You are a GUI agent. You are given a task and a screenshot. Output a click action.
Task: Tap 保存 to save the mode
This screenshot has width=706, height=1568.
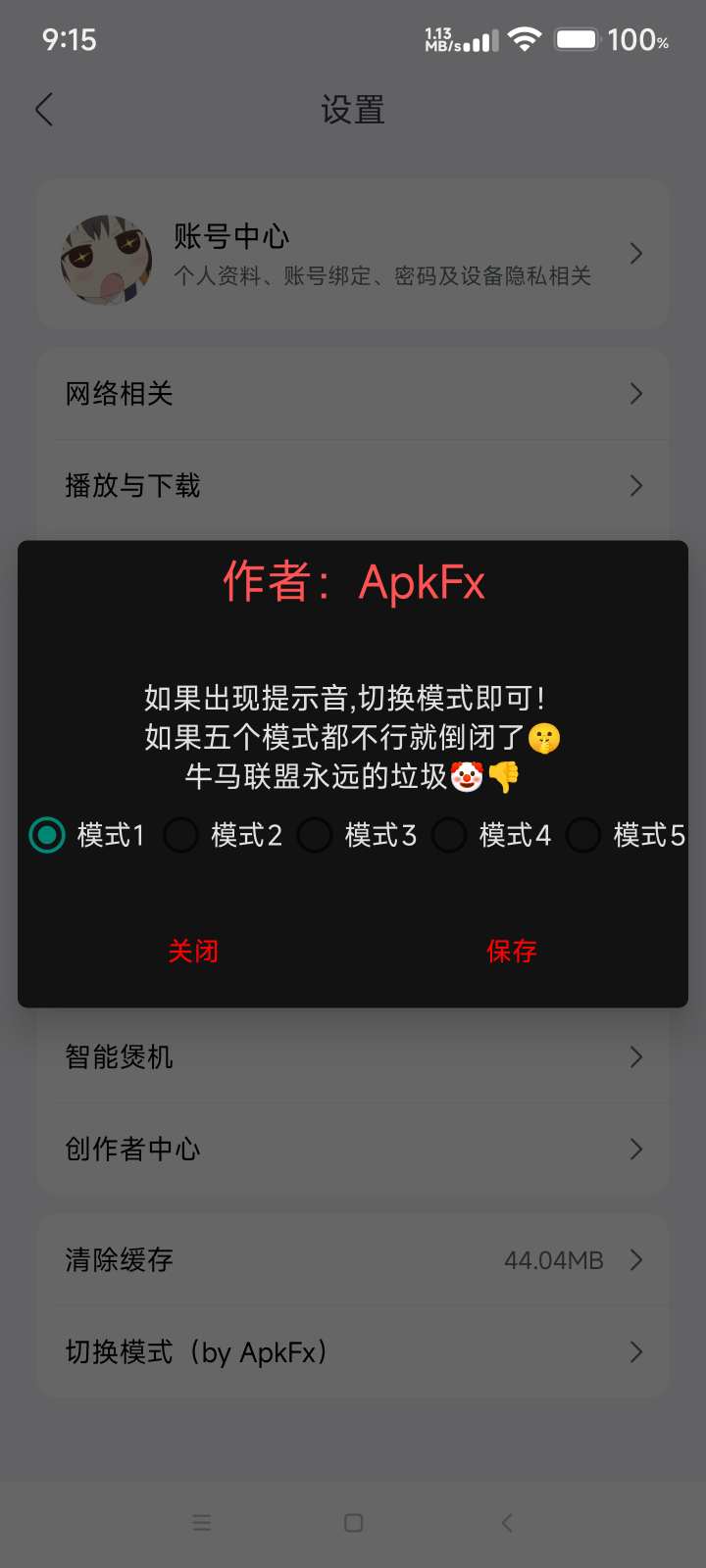click(x=512, y=951)
